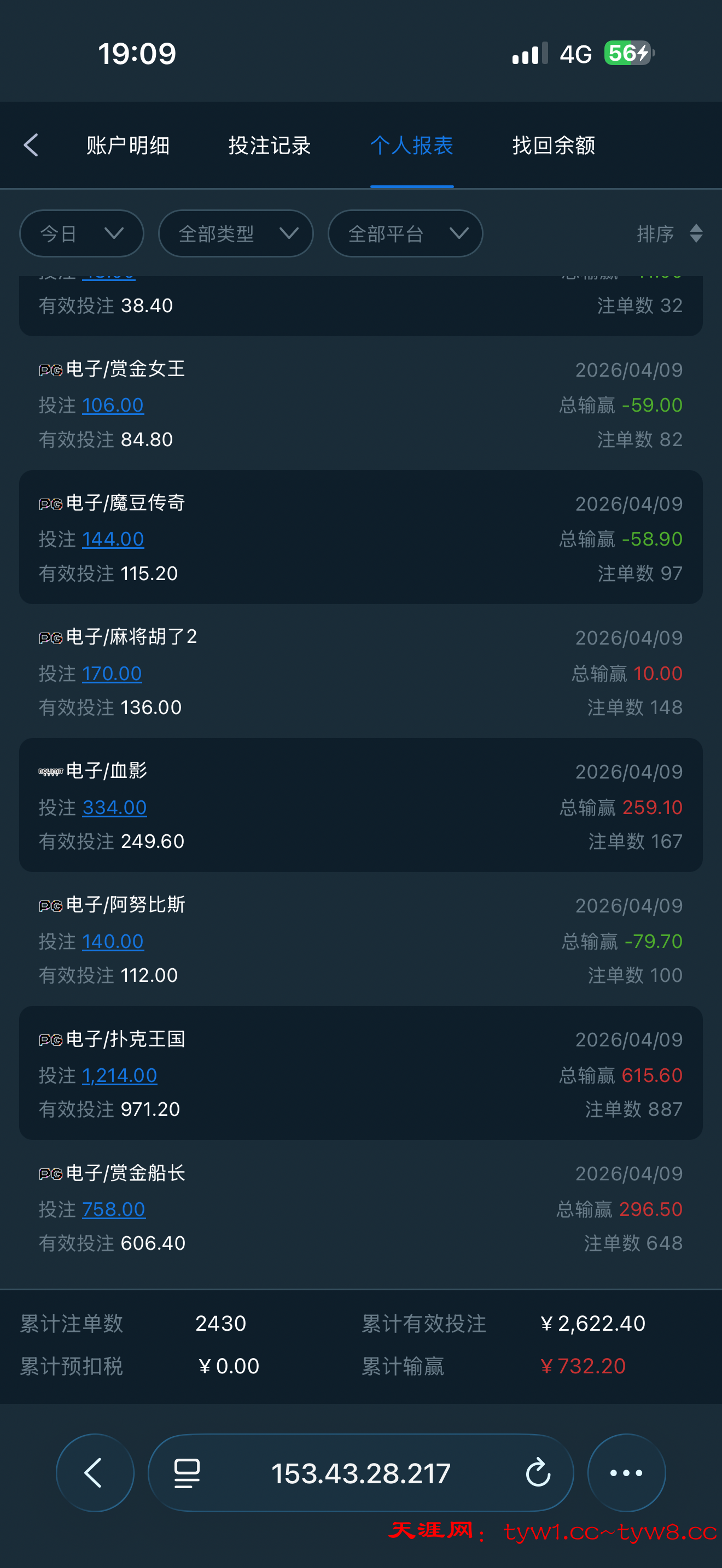Expand the 今日 date dropdown
Viewport: 722px width, 1568px height.
point(81,234)
